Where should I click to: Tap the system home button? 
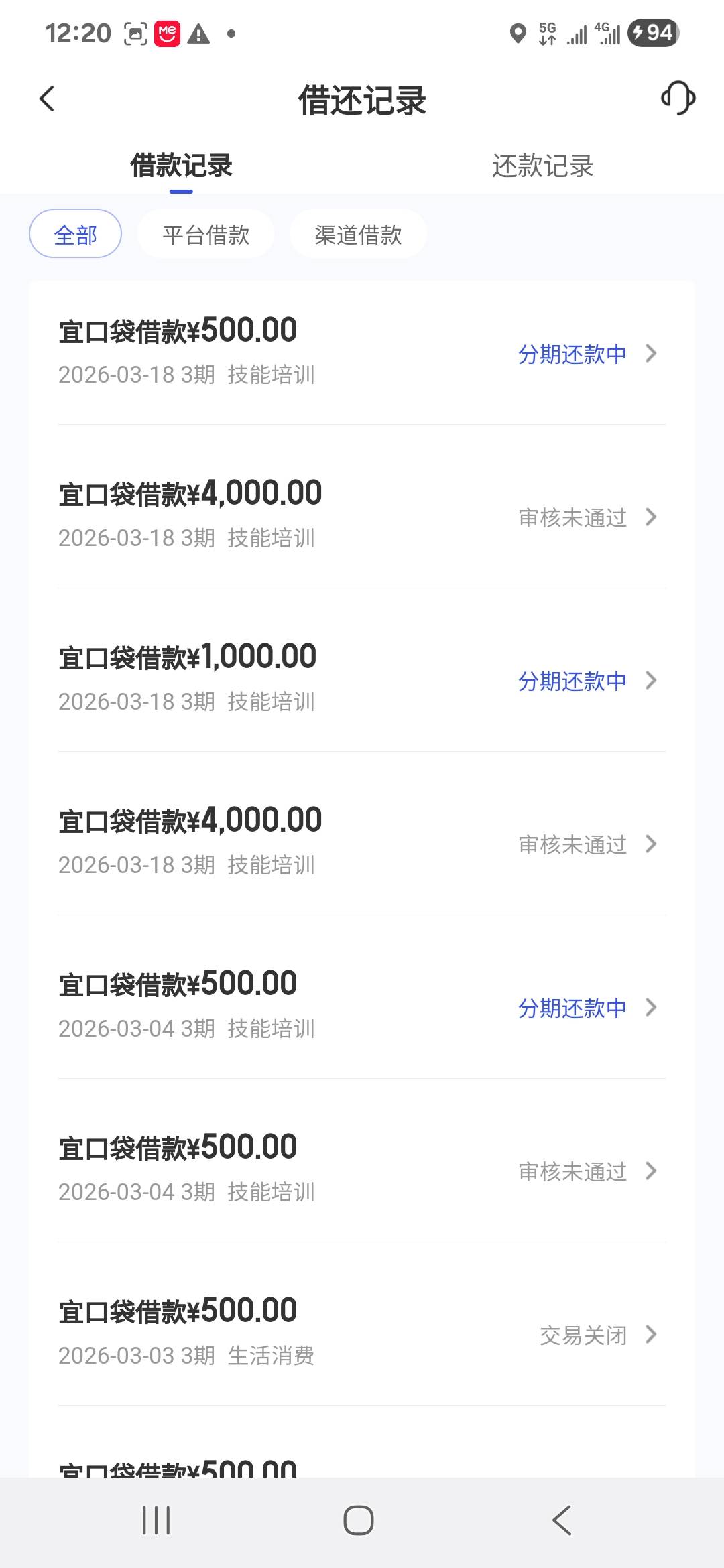click(x=359, y=1520)
